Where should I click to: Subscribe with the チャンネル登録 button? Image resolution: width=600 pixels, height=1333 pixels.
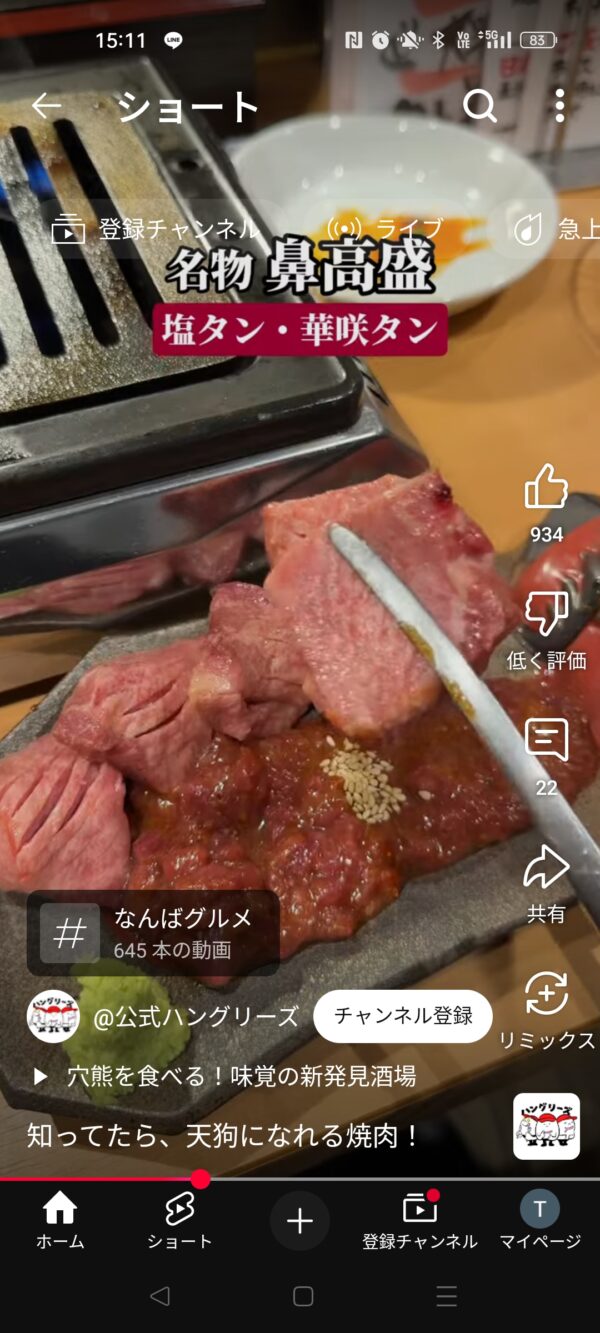[403, 1016]
